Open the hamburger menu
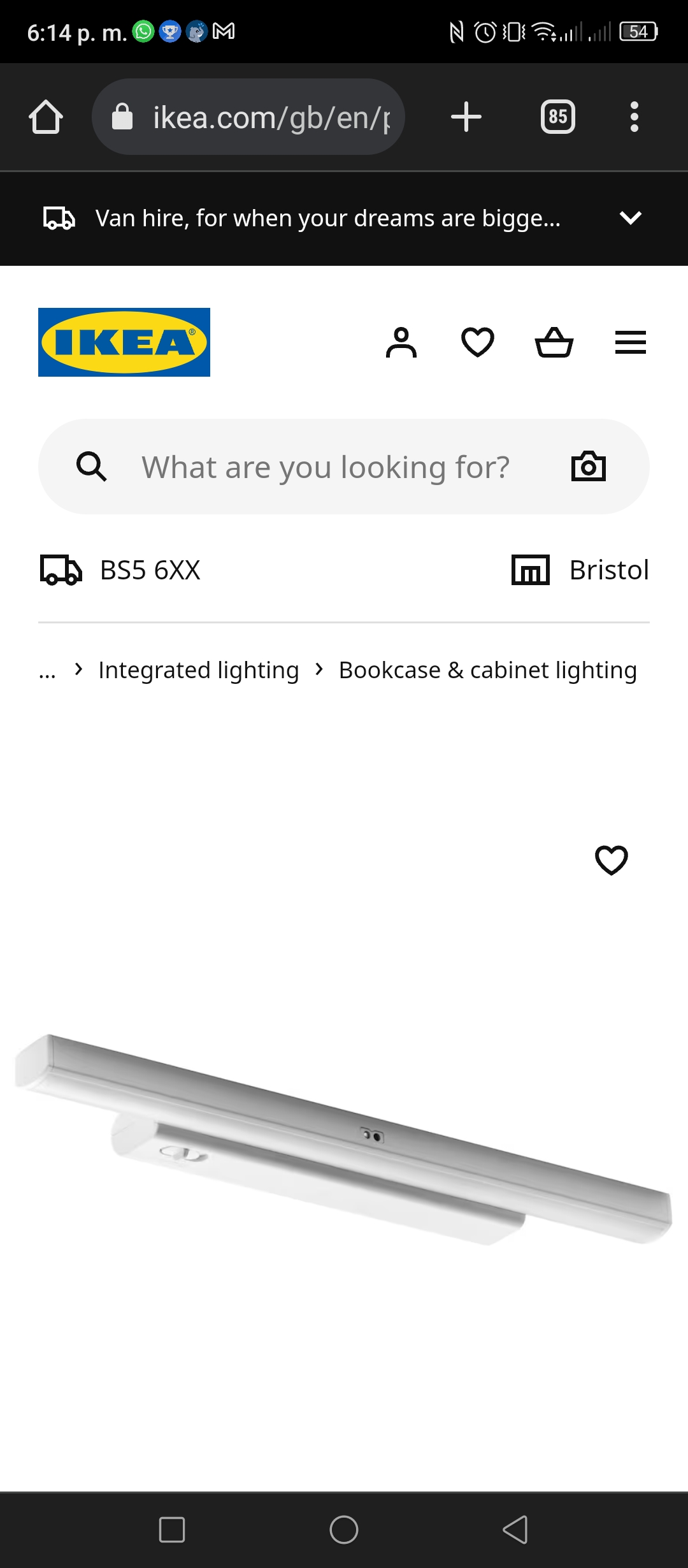 631,342
